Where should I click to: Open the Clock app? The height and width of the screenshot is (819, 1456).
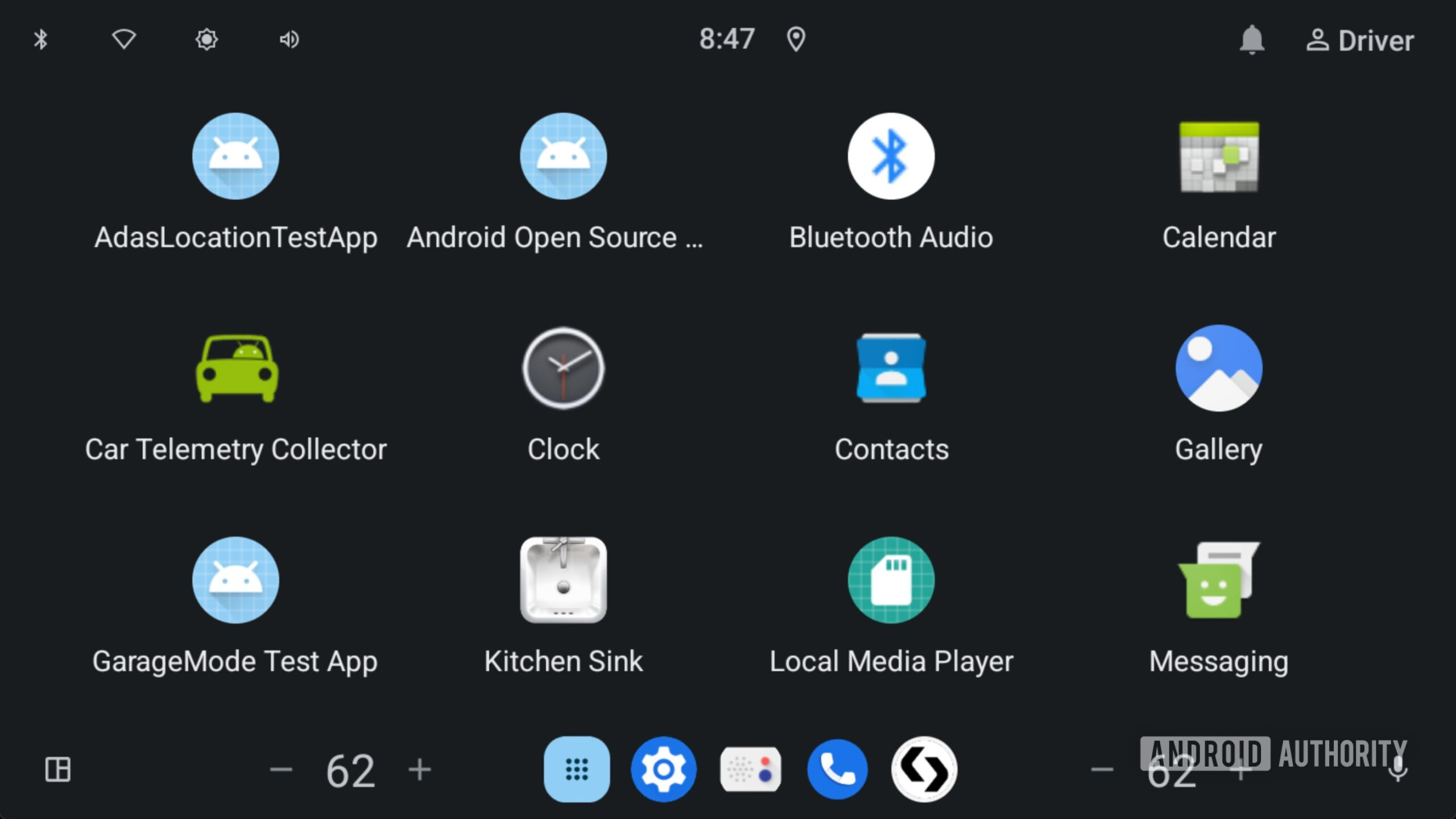point(563,369)
